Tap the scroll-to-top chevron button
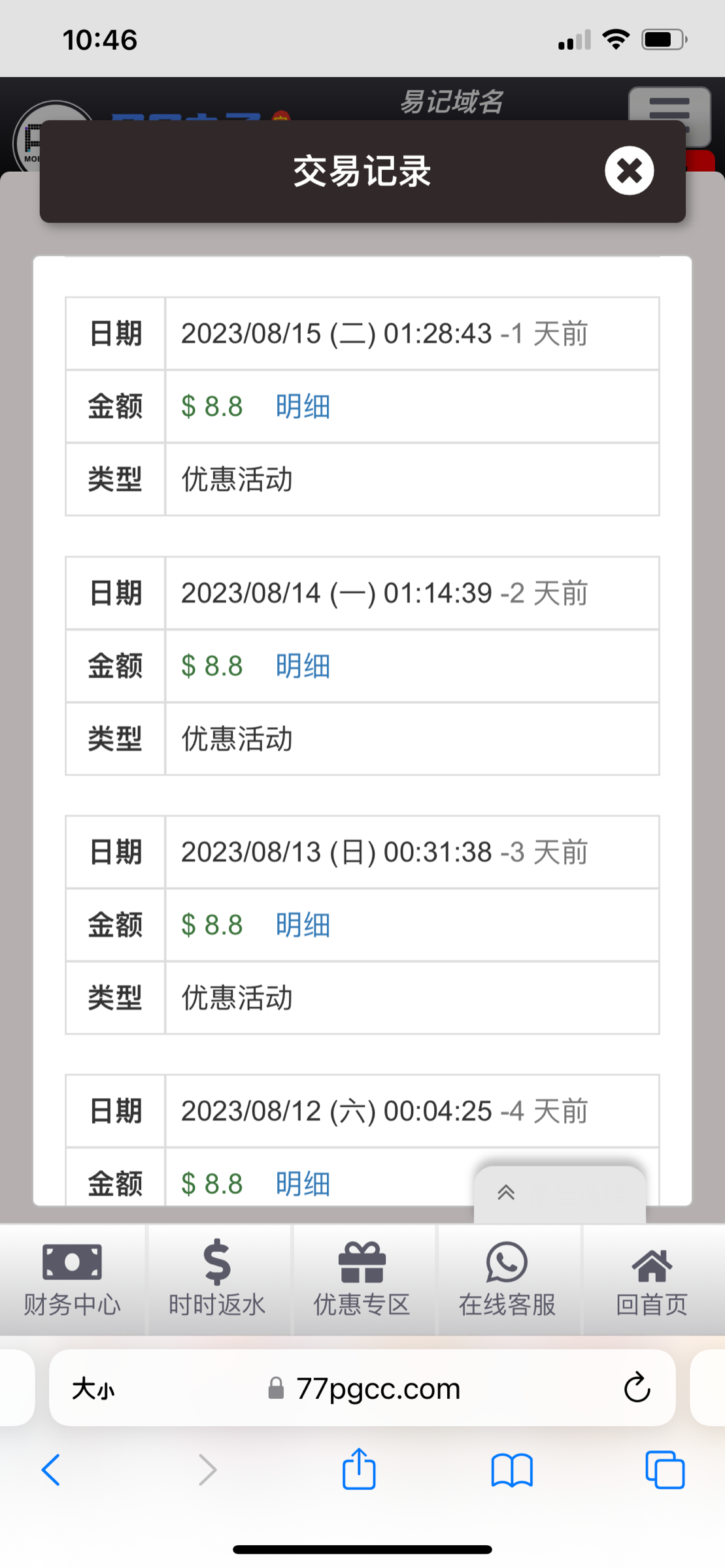This screenshot has height=1568, width=725. pyautogui.click(x=504, y=1192)
